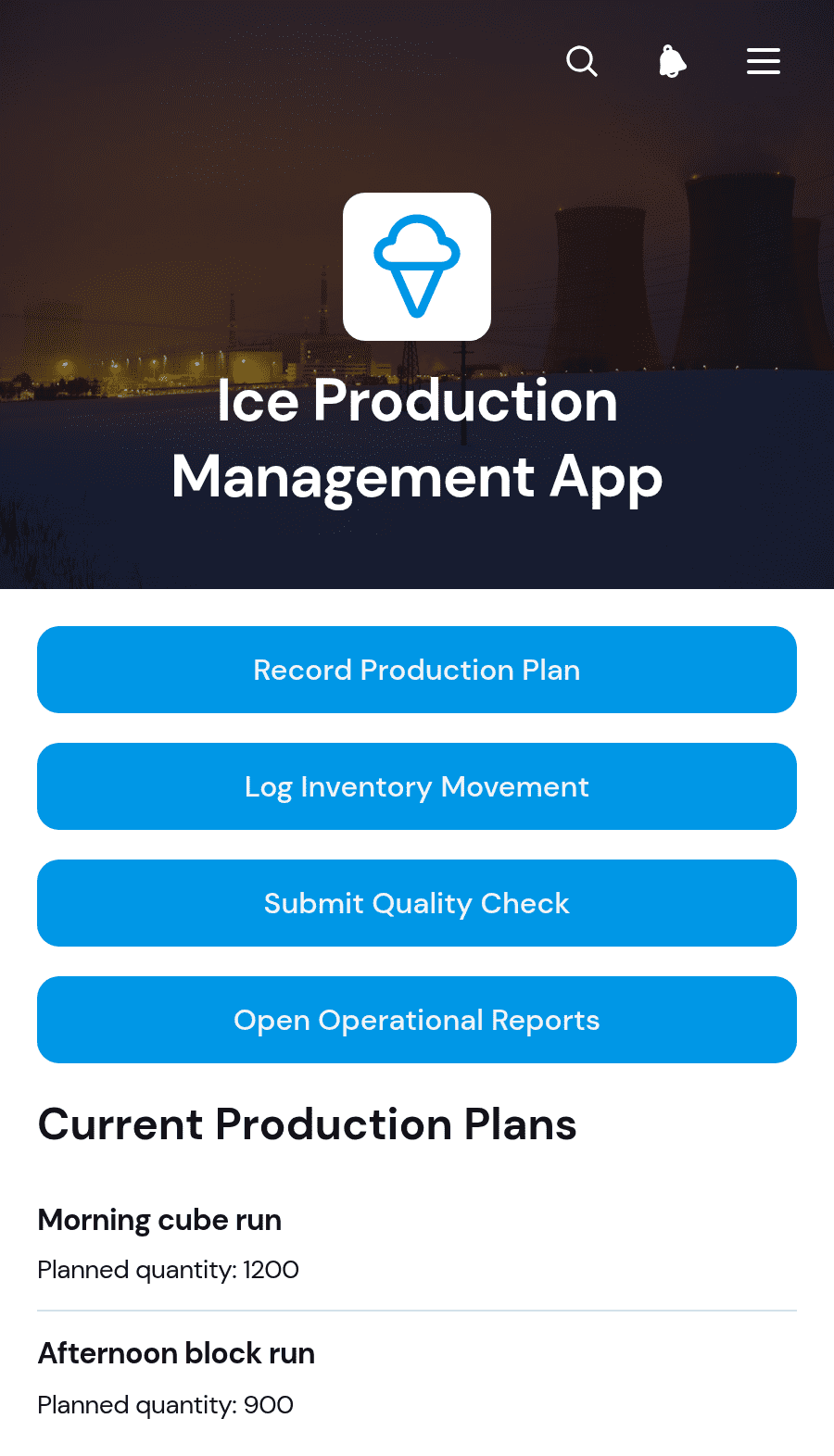Tap Record Production Plan button
The height and width of the screenshot is (1456, 834).
click(417, 670)
